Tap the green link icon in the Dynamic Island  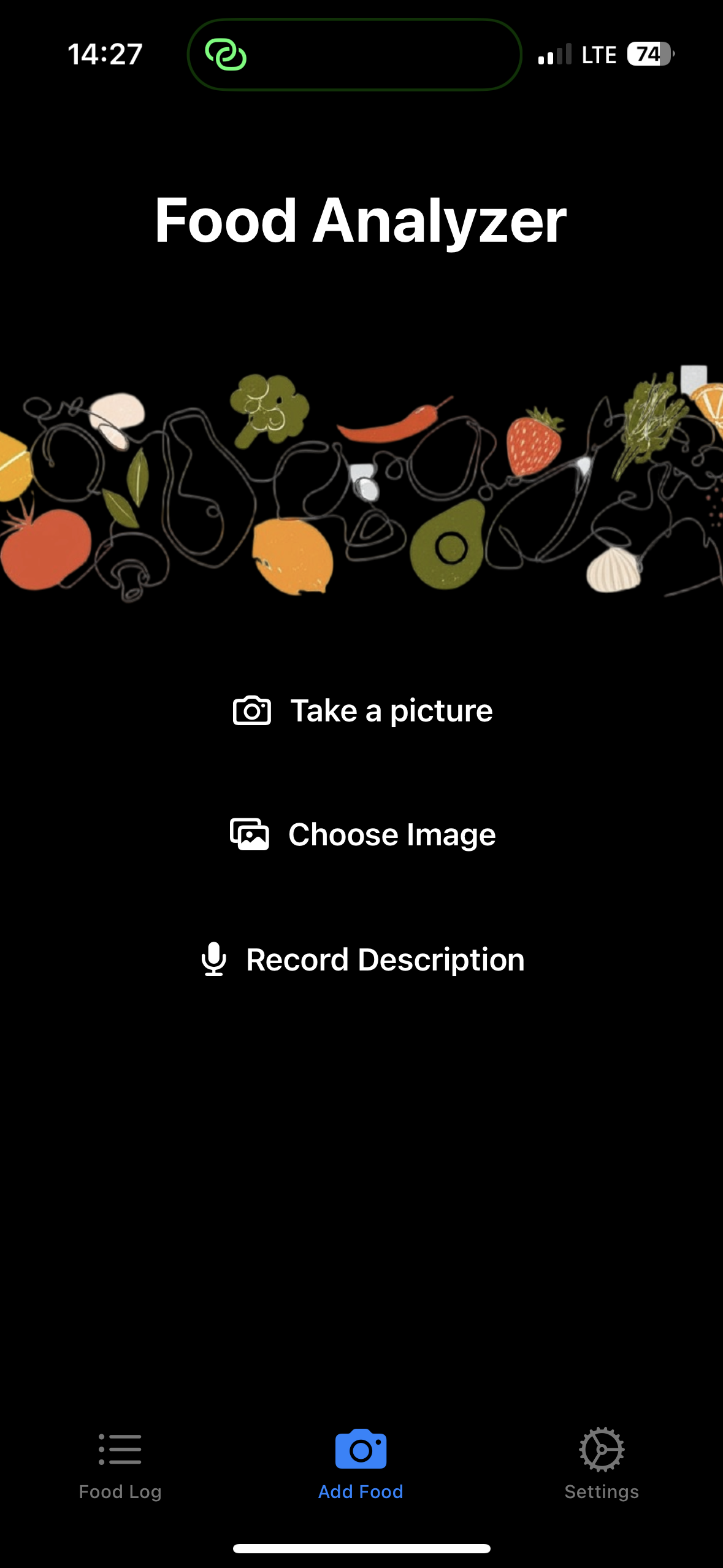(226, 55)
